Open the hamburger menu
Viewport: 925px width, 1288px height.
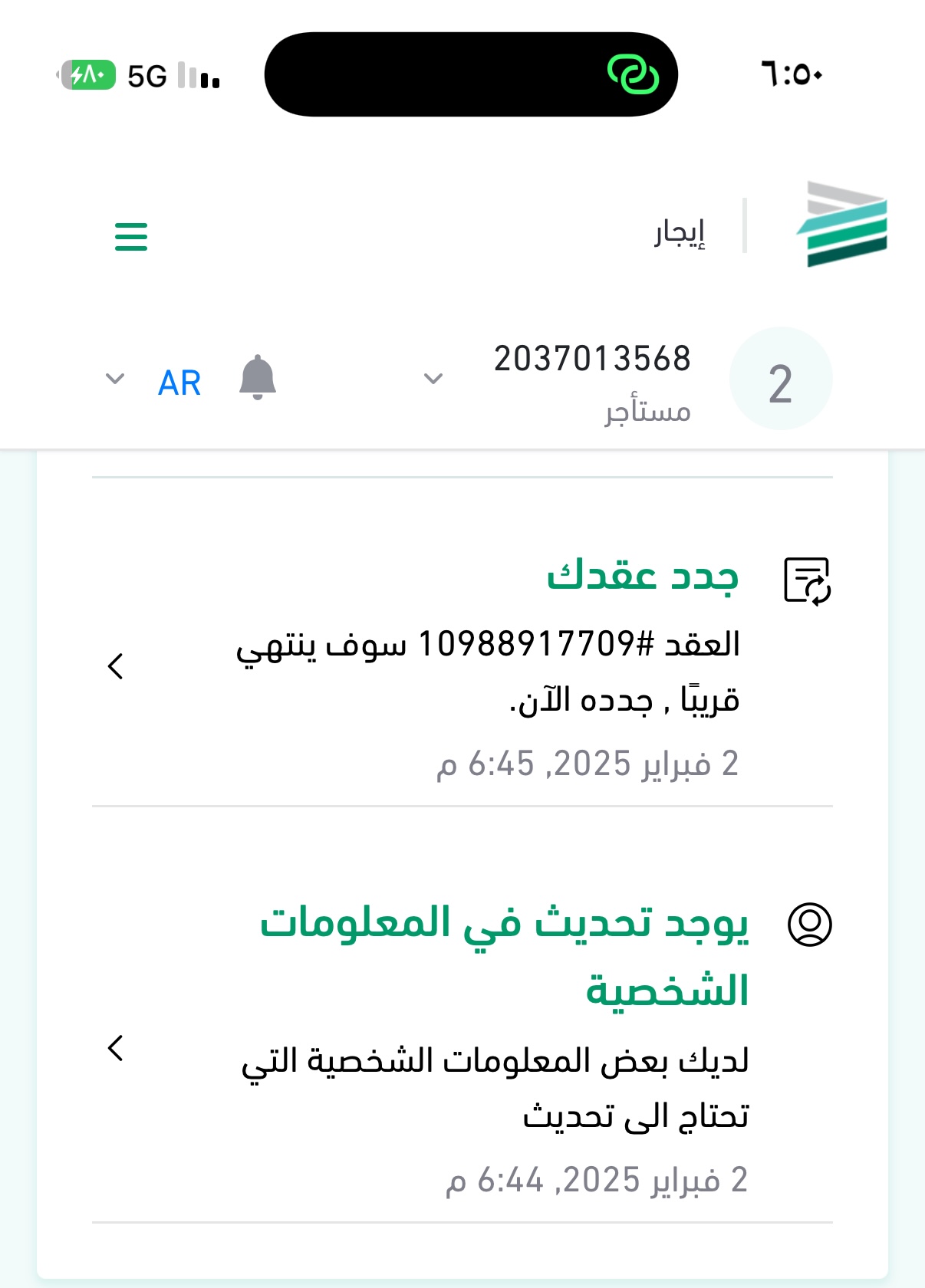[131, 236]
